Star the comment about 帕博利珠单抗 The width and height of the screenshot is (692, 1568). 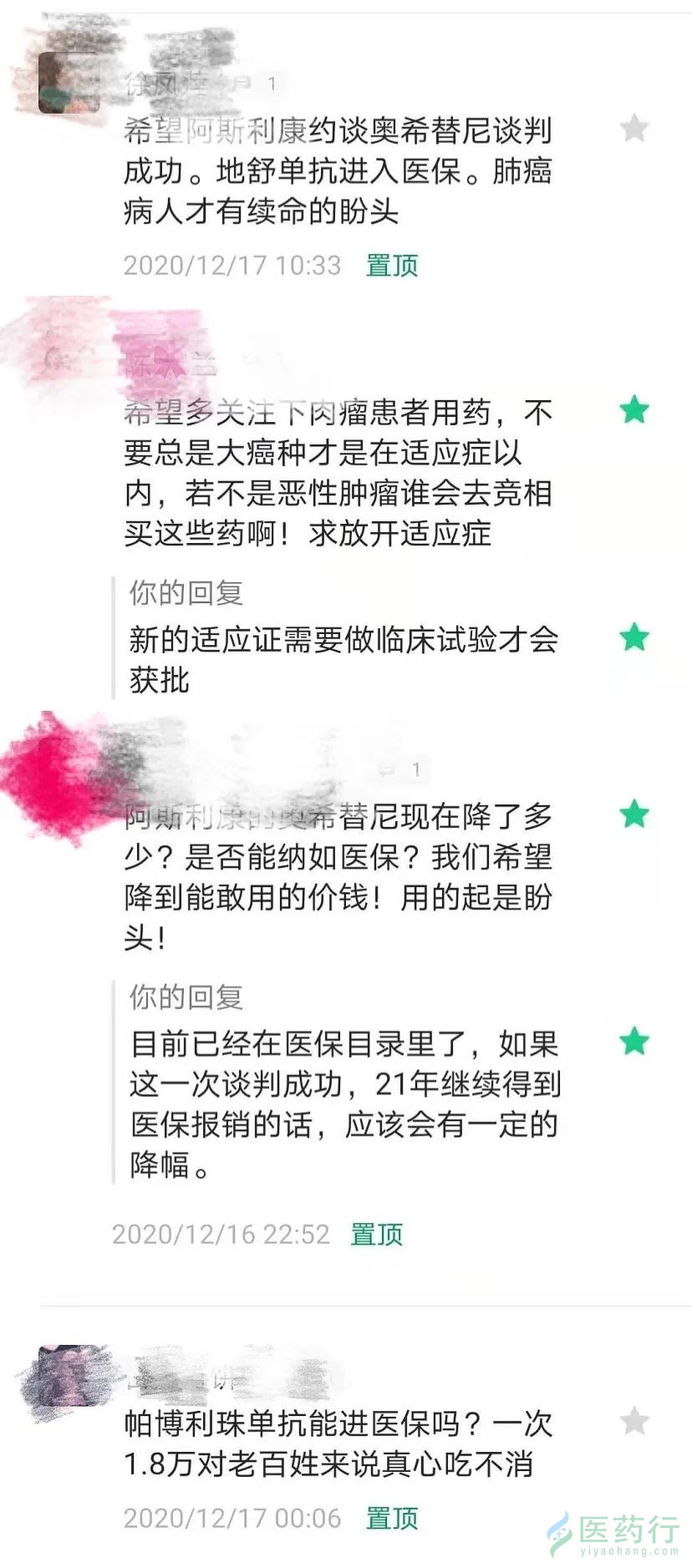point(634,1420)
